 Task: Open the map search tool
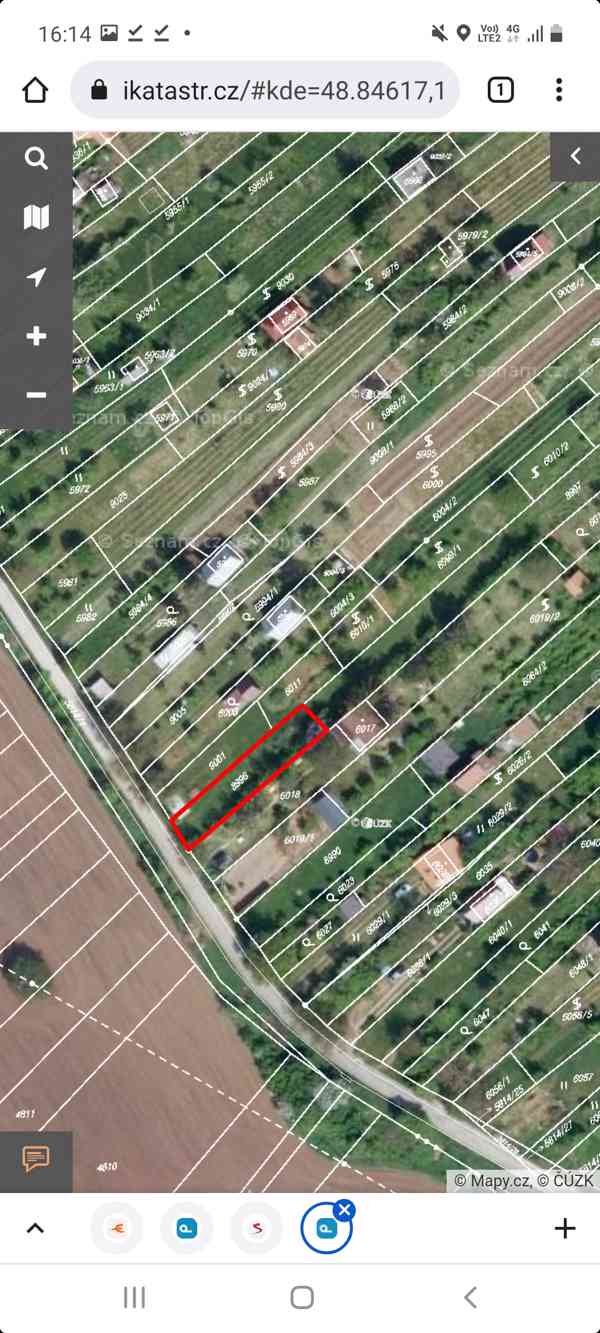(36, 158)
